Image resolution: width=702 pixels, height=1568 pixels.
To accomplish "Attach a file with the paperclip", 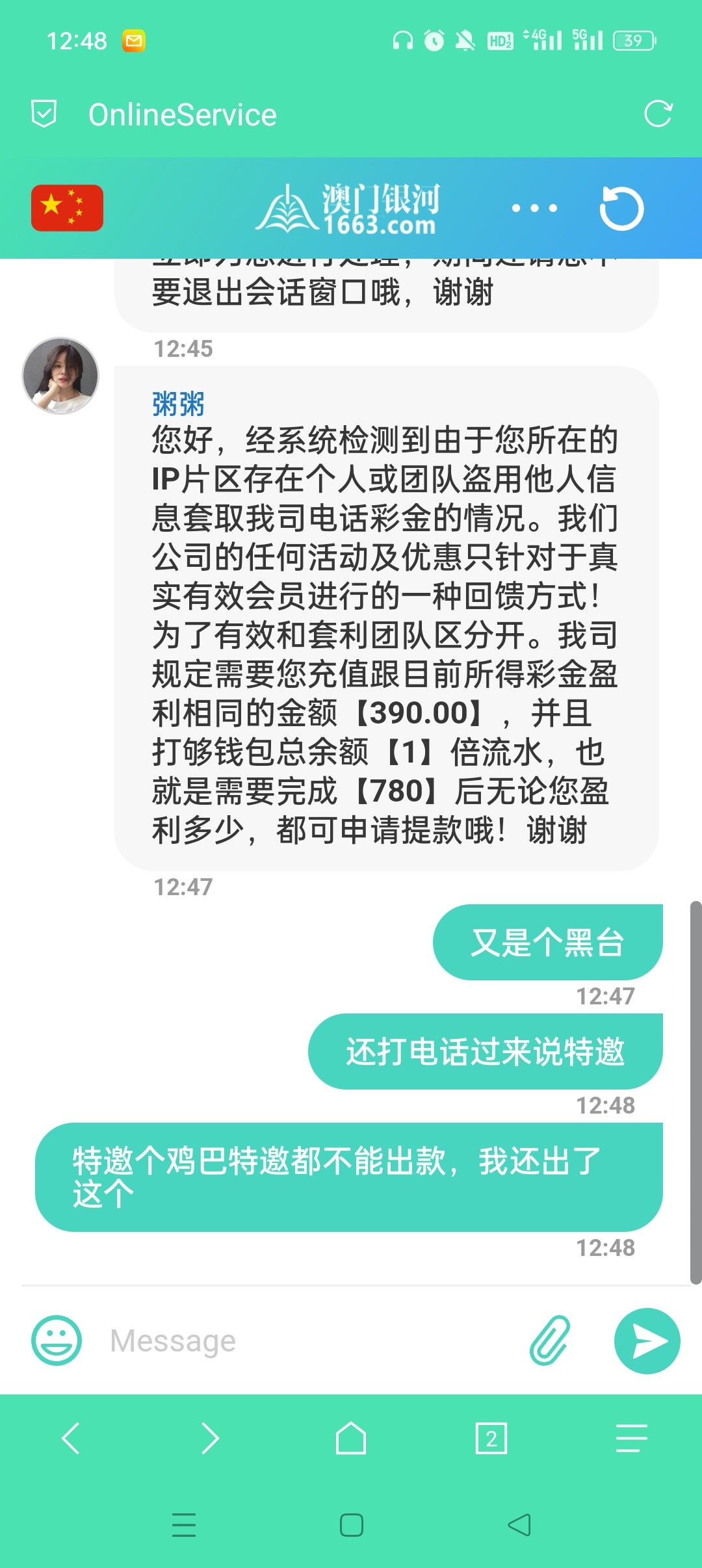I will (x=550, y=1340).
